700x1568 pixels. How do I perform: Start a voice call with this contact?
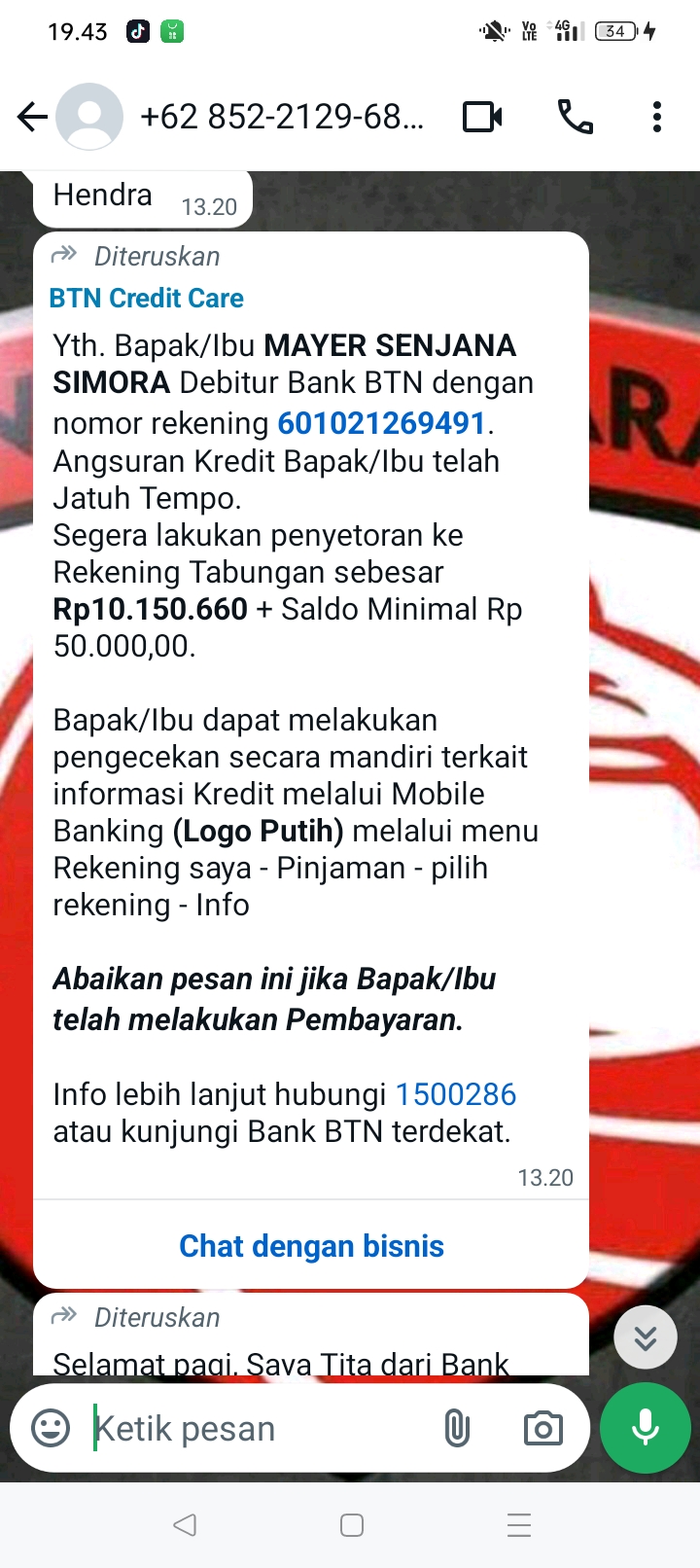[574, 116]
